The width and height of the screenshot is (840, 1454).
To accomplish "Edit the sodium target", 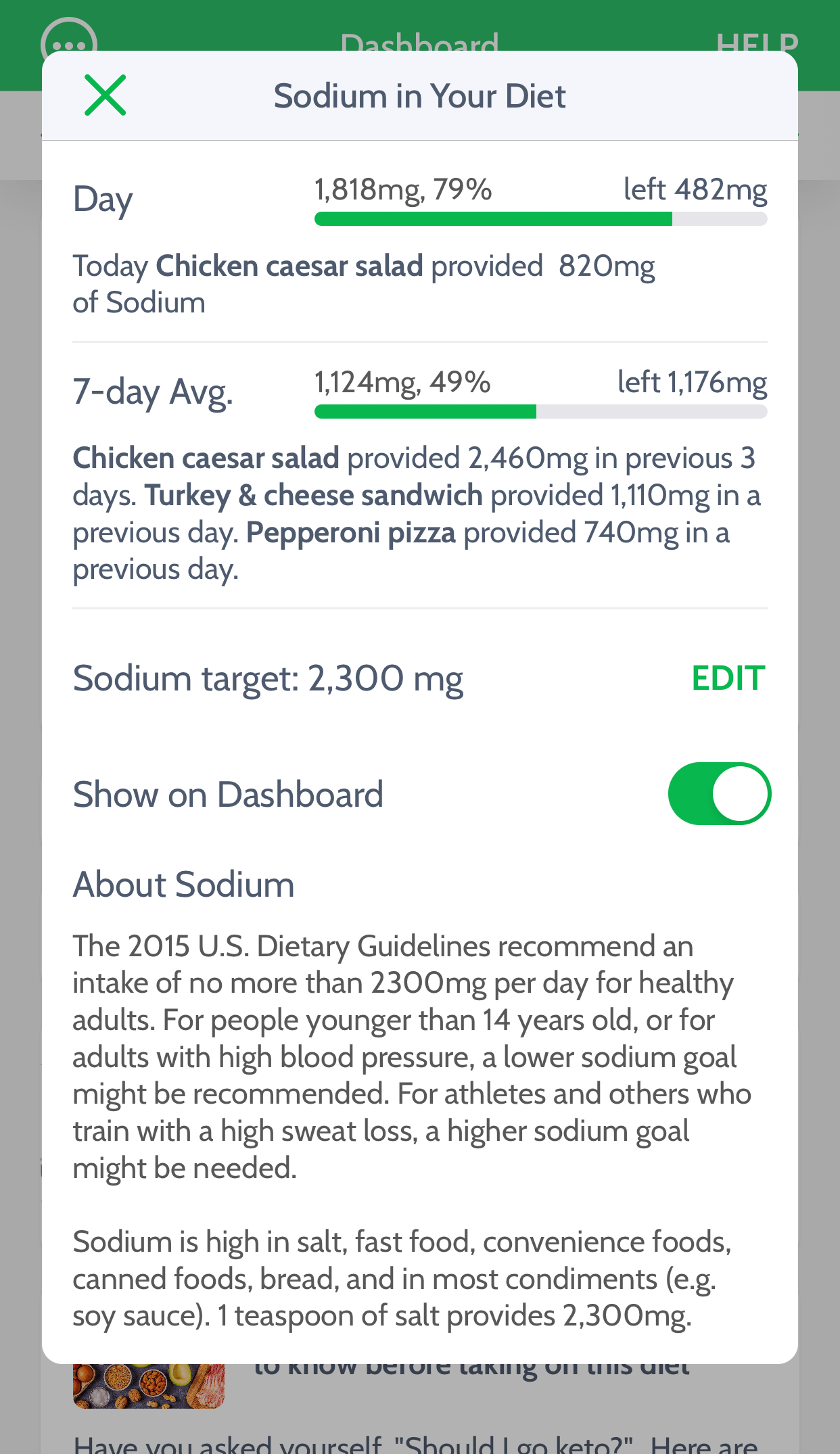I will click(728, 678).
